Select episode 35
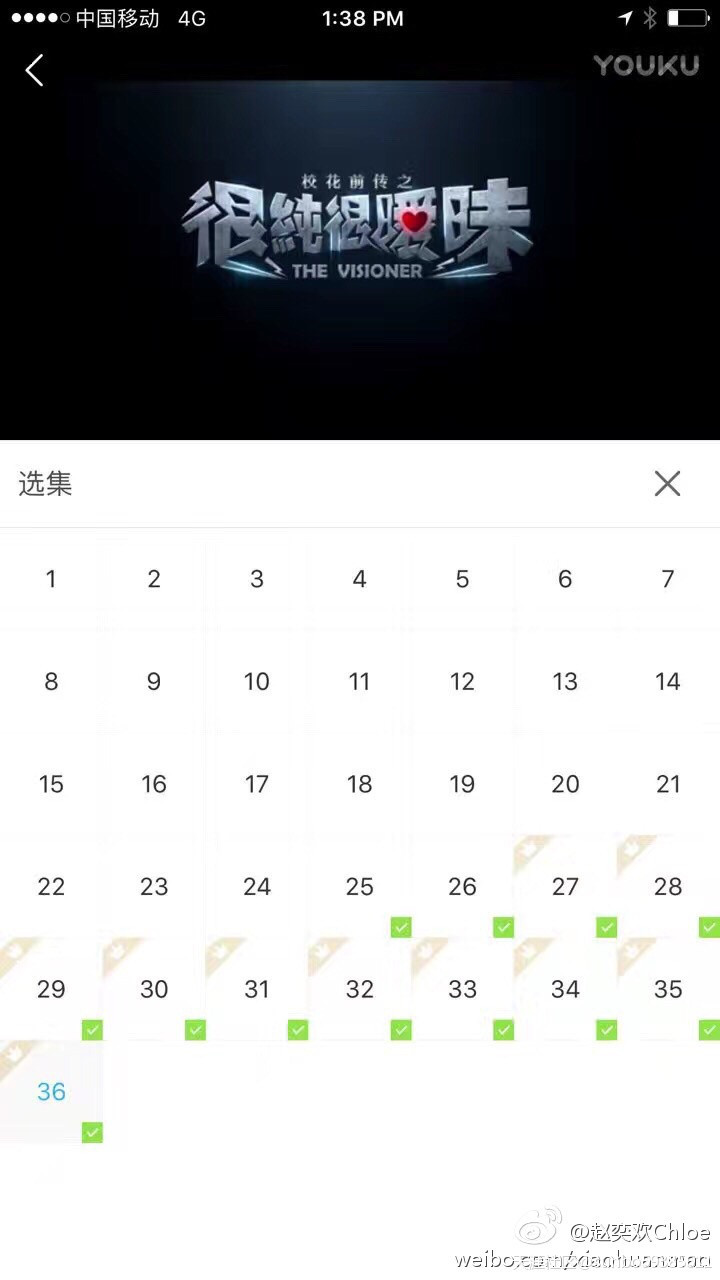This screenshot has height=1280, width=720. pyautogui.click(x=668, y=990)
